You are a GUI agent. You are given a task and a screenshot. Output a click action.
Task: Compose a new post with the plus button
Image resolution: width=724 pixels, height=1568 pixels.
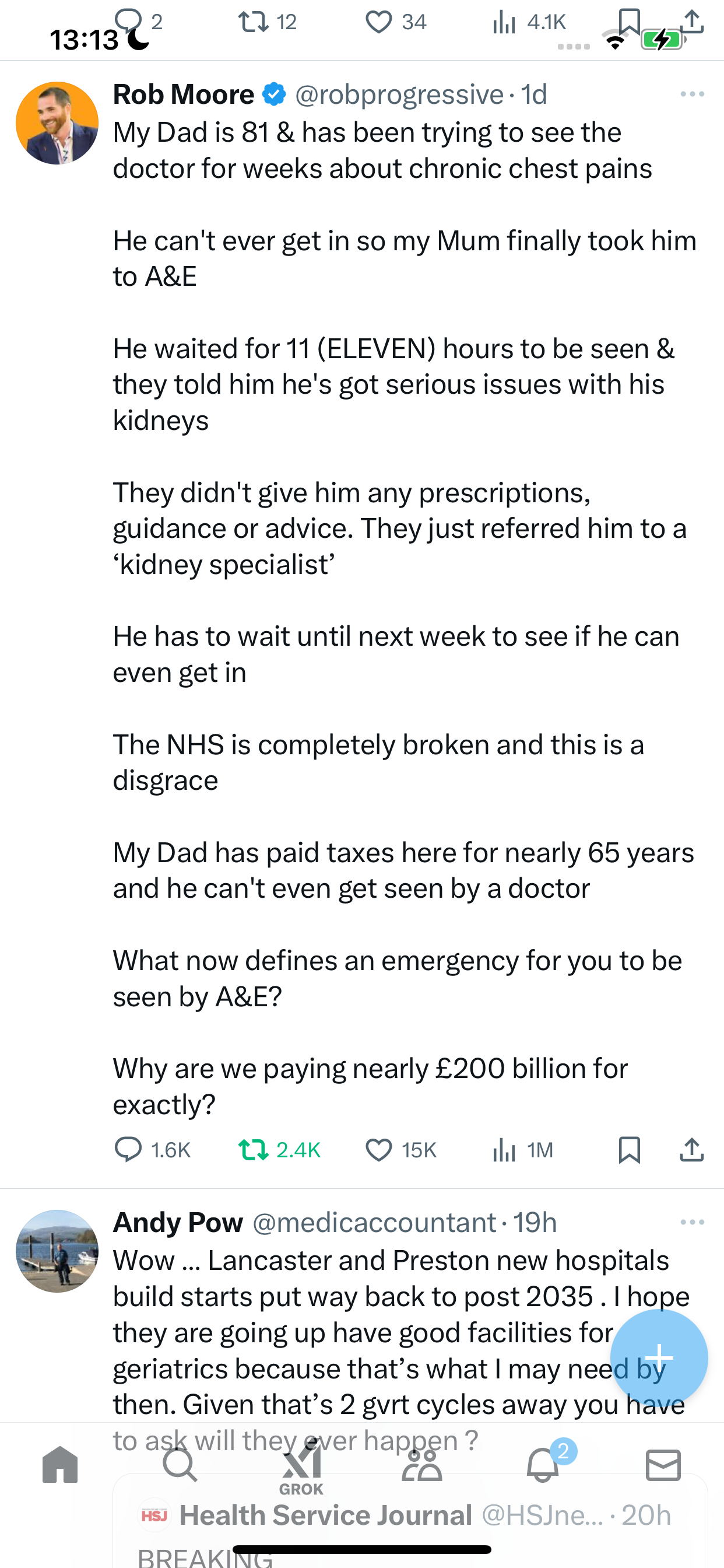(x=659, y=1357)
